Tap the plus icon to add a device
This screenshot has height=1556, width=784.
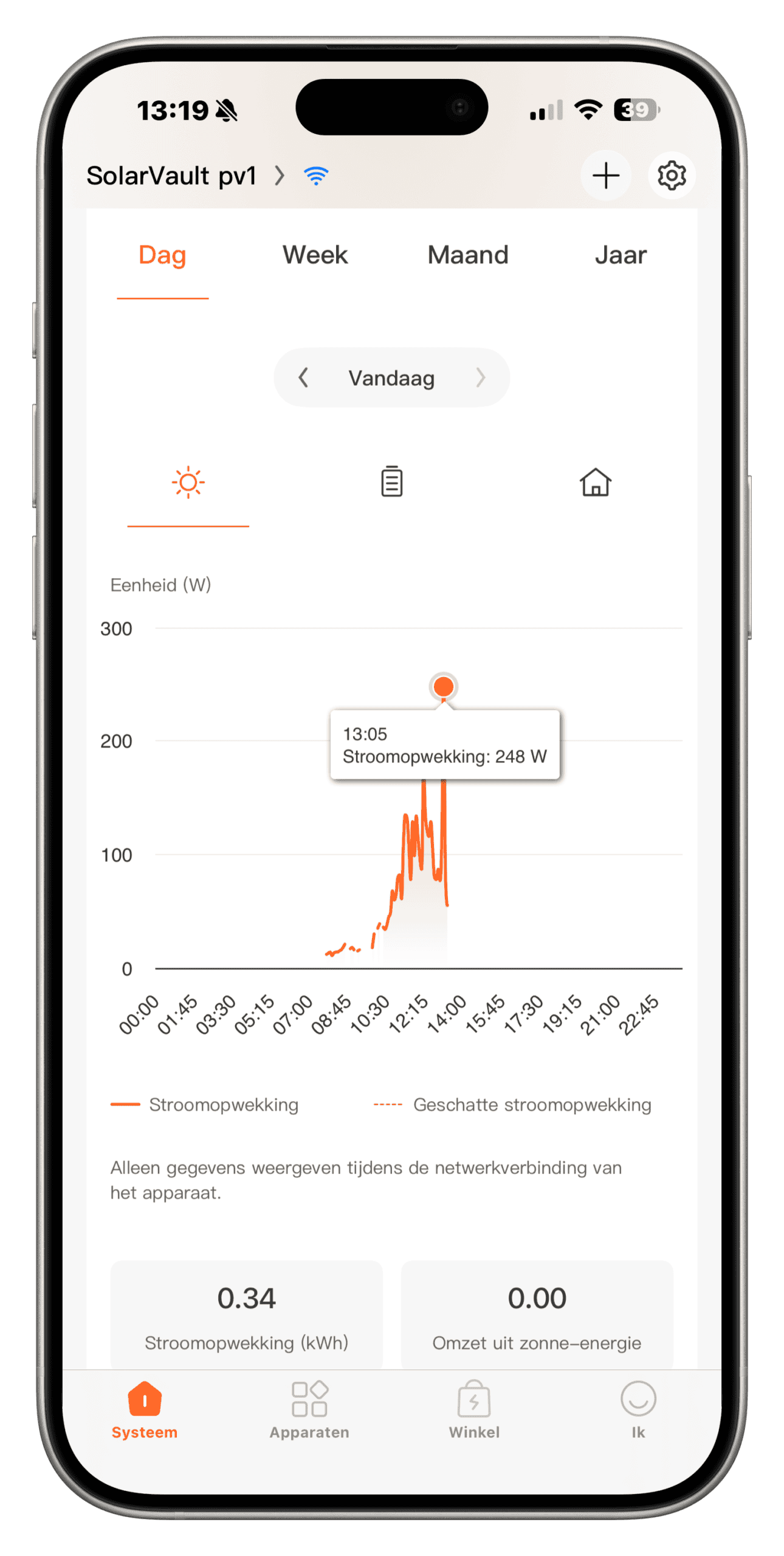click(x=605, y=176)
